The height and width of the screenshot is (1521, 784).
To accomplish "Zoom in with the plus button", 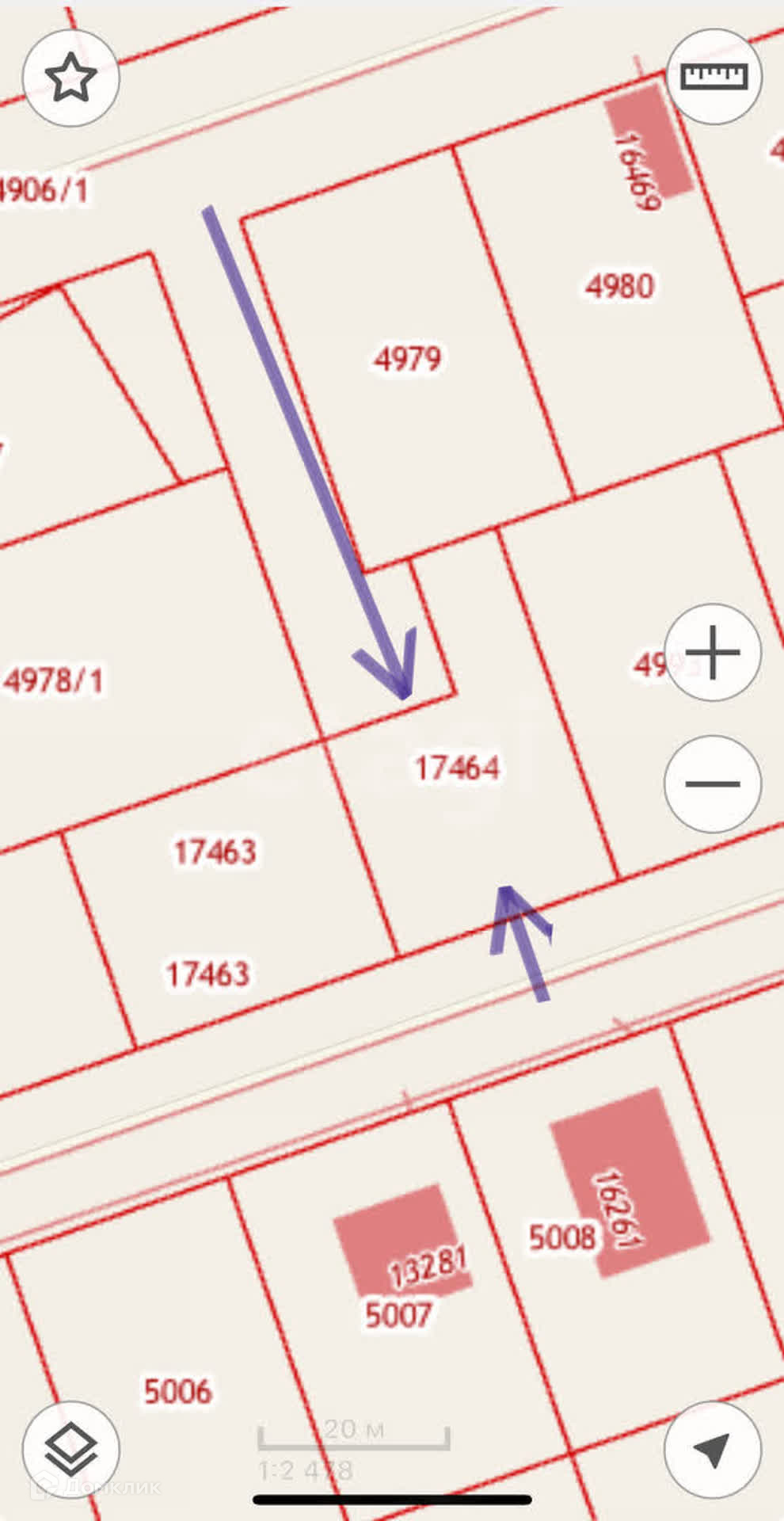I will pyautogui.click(x=713, y=653).
